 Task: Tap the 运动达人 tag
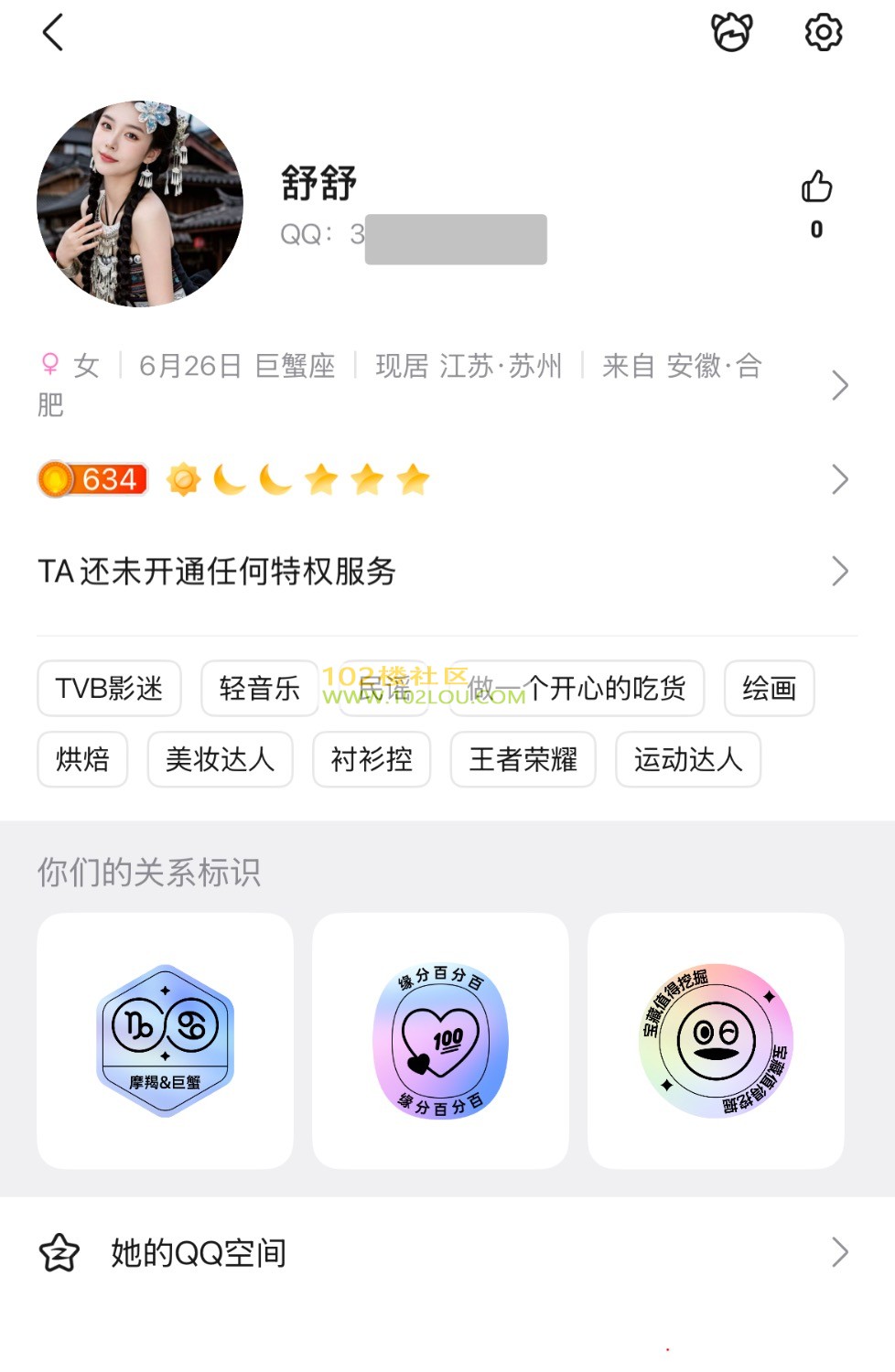pos(687,759)
